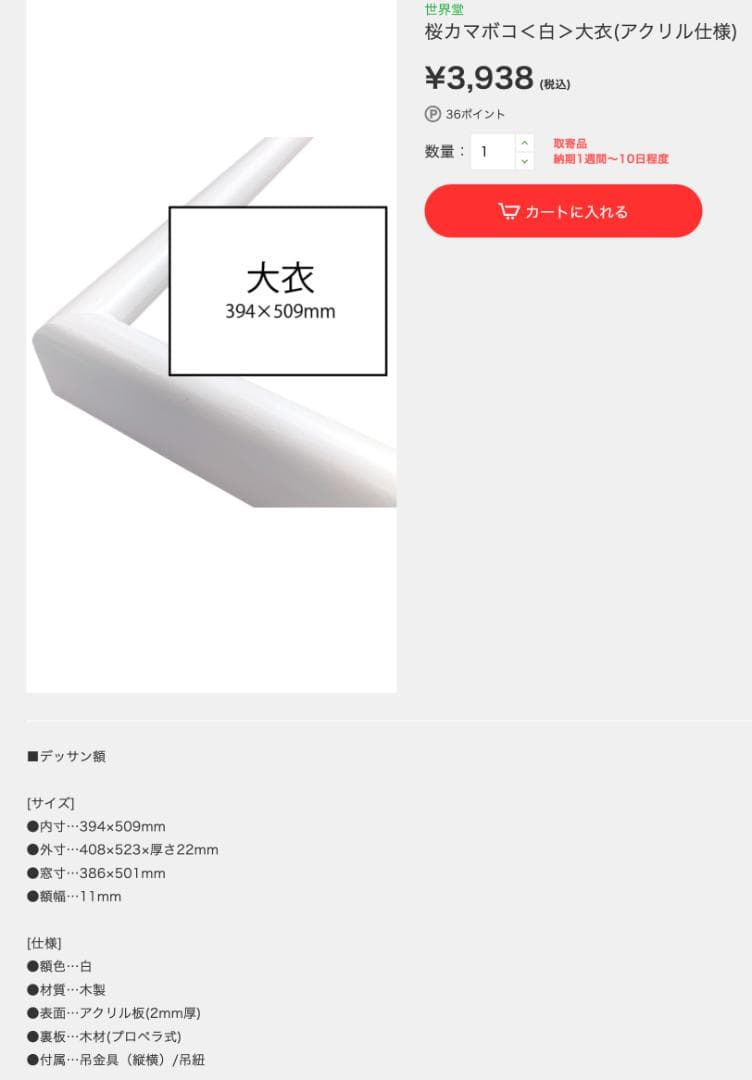The height and width of the screenshot is (1080, 752).
Task: Increase quantity with the up arrow
Action: point(525,143)
